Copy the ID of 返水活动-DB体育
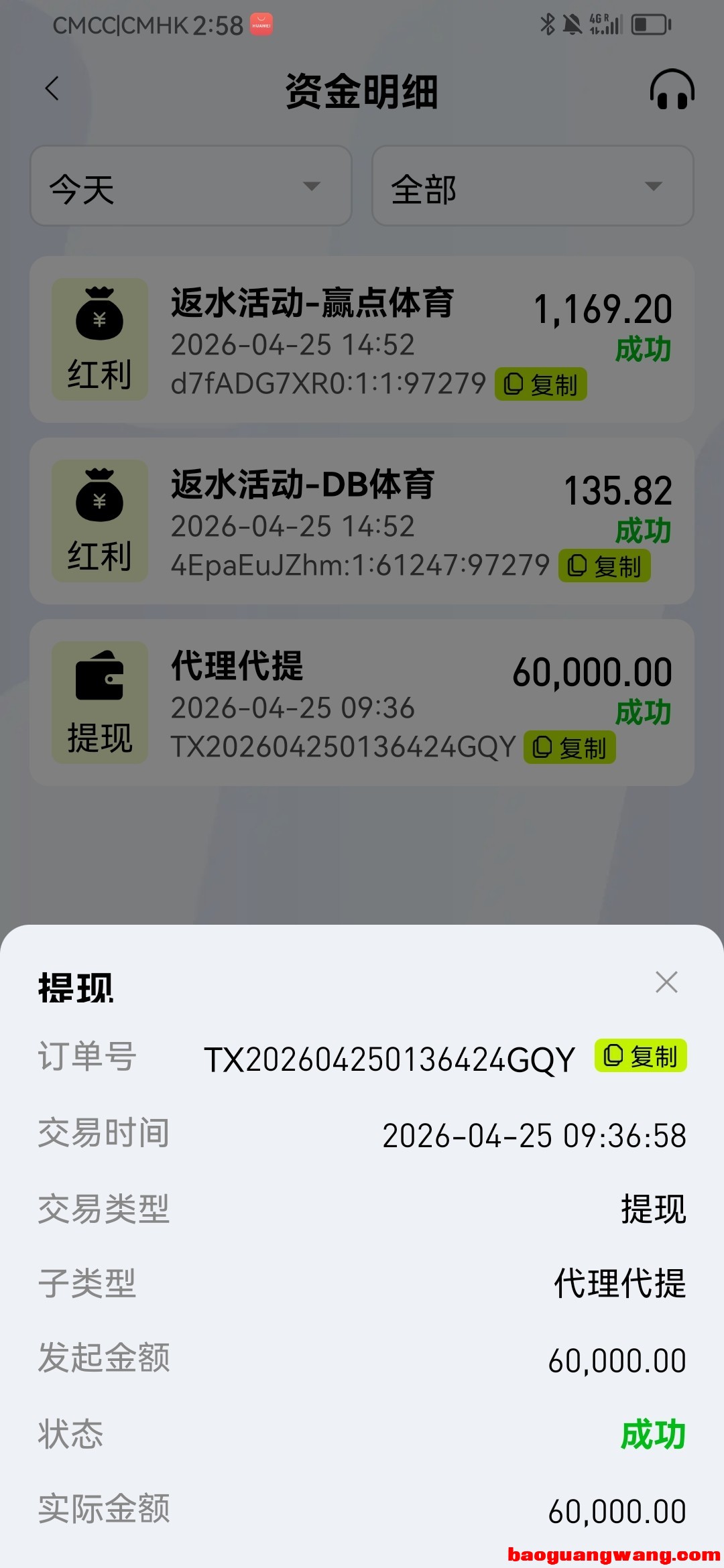The width and height of the screenshot is (724, 1568). click(x=604, y=566)
